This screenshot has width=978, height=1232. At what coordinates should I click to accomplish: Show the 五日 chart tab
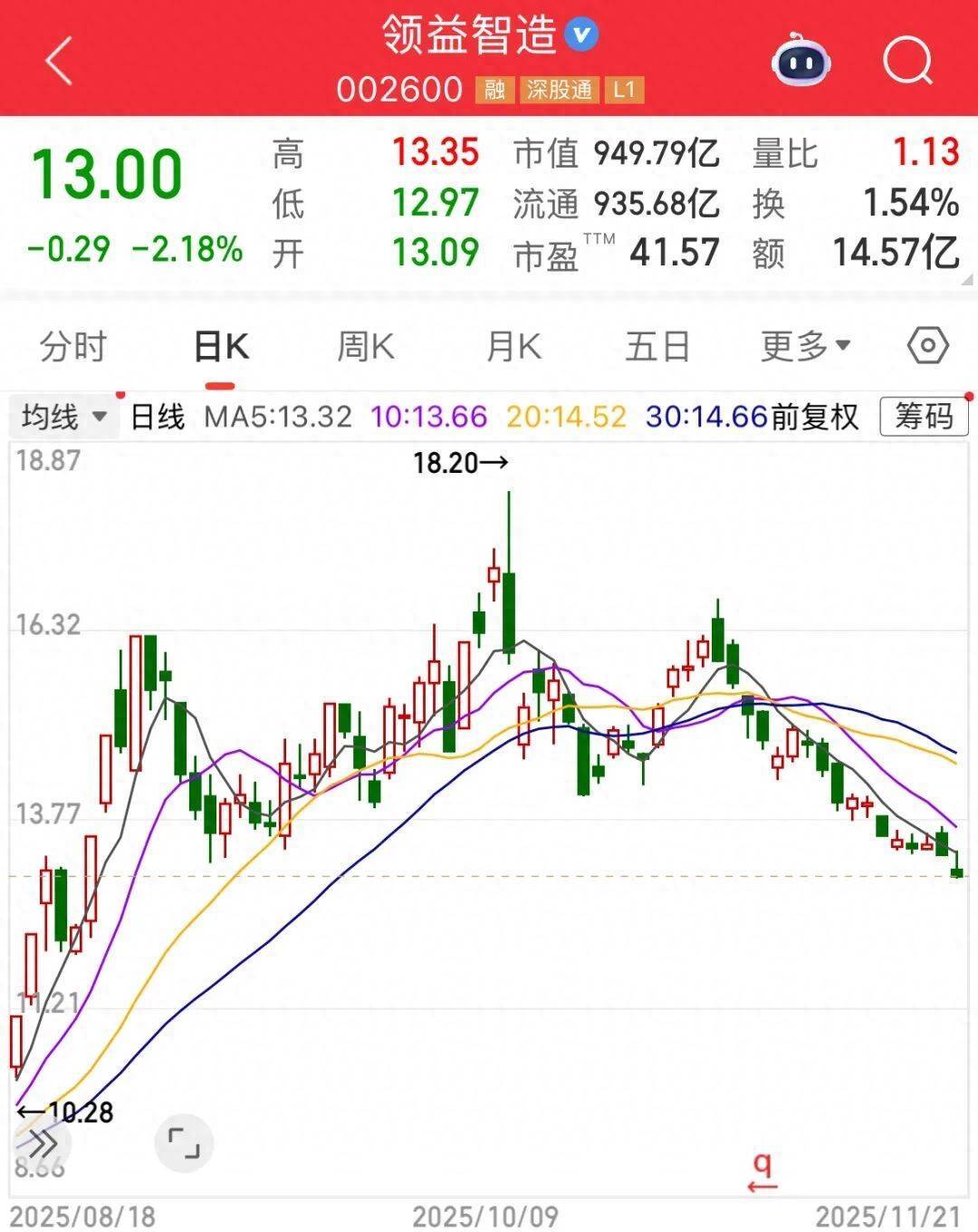click(x=657, y=347)
